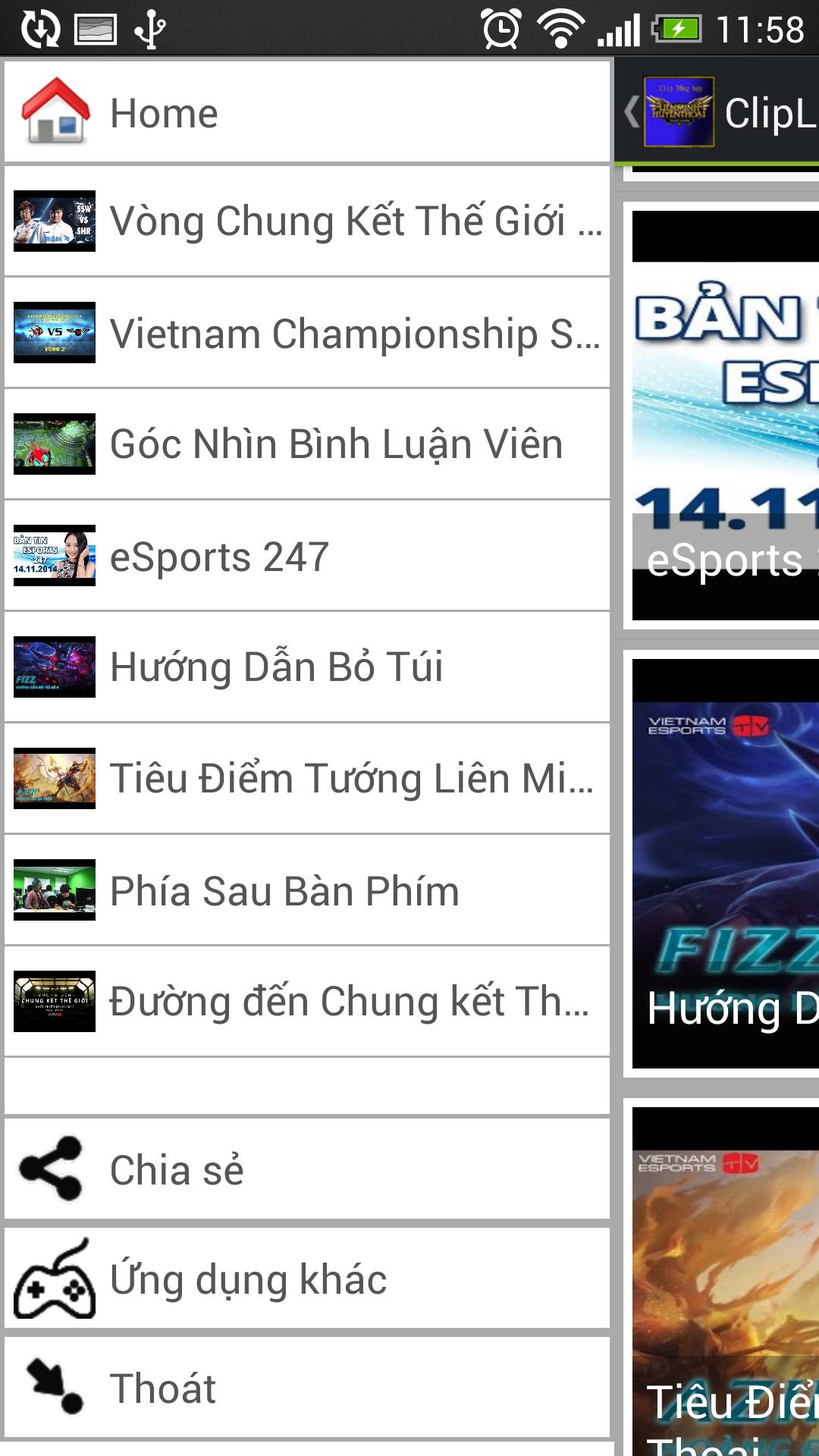
Task: Open Vòng Chung Kết Thế Giới category
Action: tap(306, 221)
